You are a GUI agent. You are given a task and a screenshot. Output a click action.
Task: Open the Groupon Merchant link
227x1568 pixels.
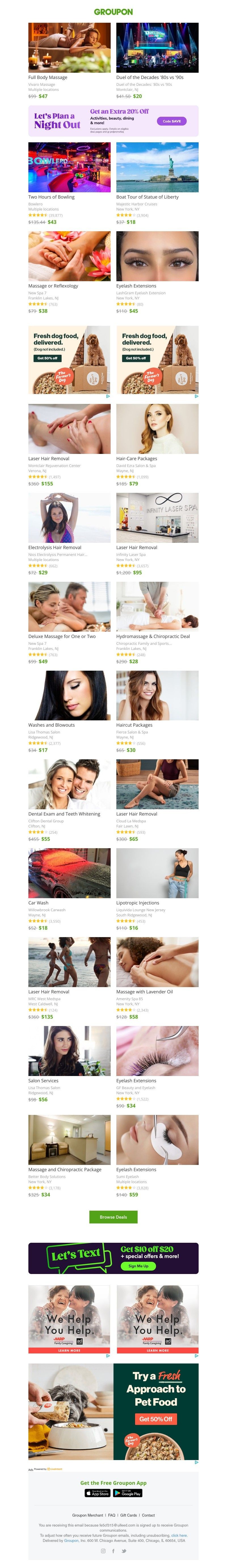(88, 1515)
